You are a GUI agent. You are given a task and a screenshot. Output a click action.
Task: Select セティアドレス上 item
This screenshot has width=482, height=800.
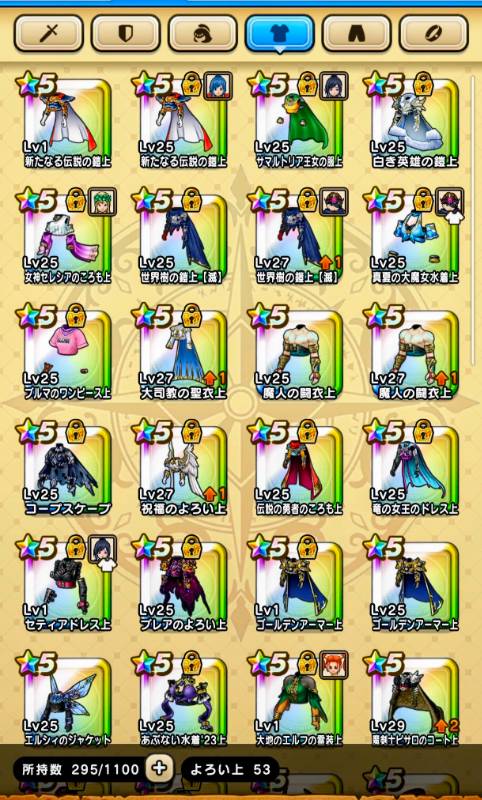(x=67, y=586)
